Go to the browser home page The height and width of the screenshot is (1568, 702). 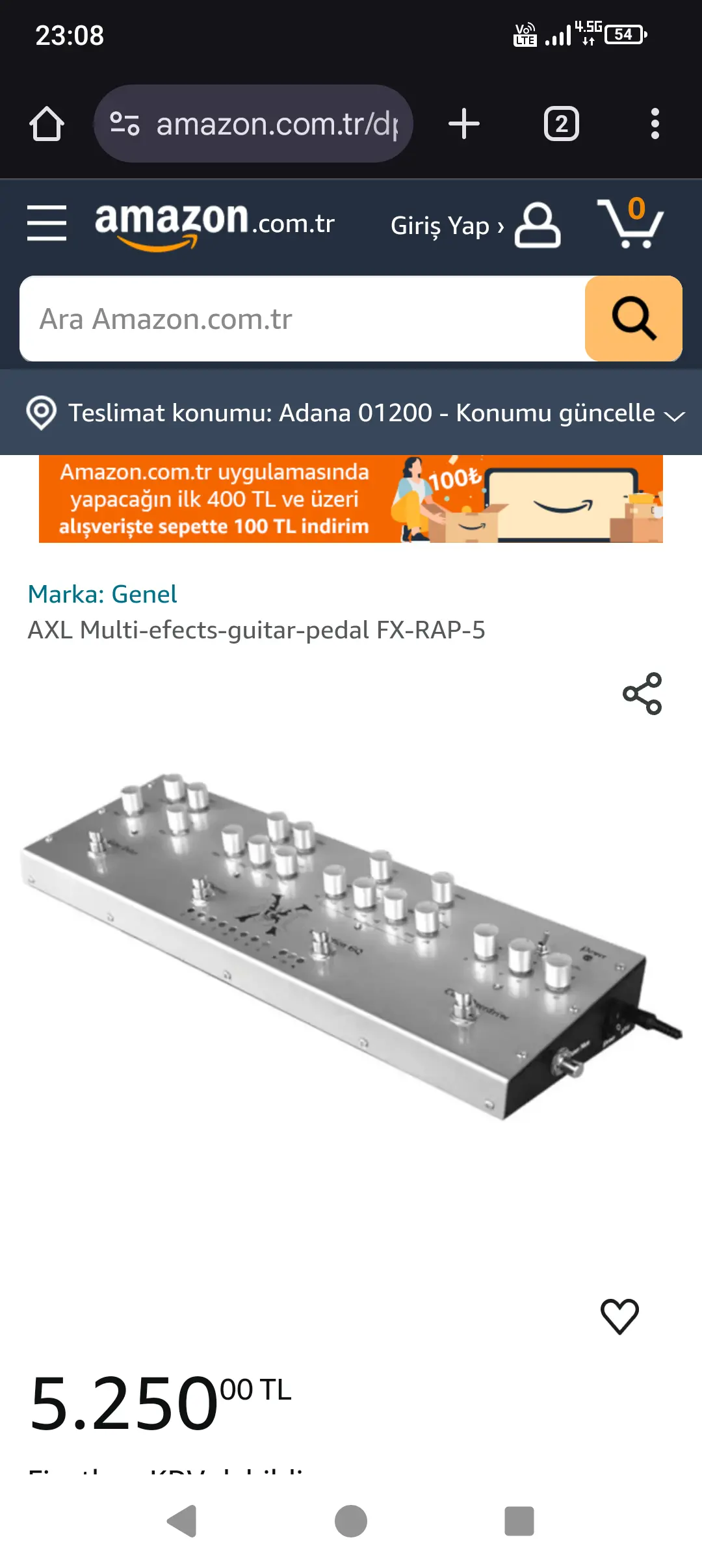(46, 124)
